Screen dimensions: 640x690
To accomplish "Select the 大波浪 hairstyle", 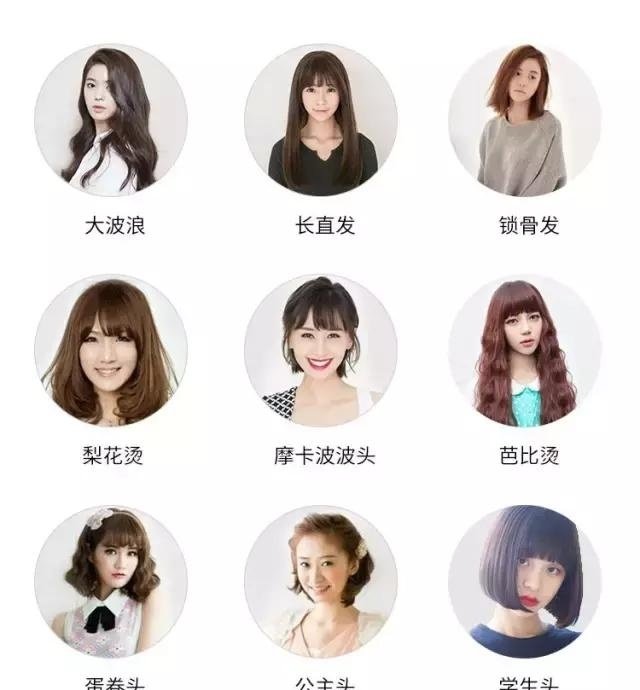I will click(111, 119).
